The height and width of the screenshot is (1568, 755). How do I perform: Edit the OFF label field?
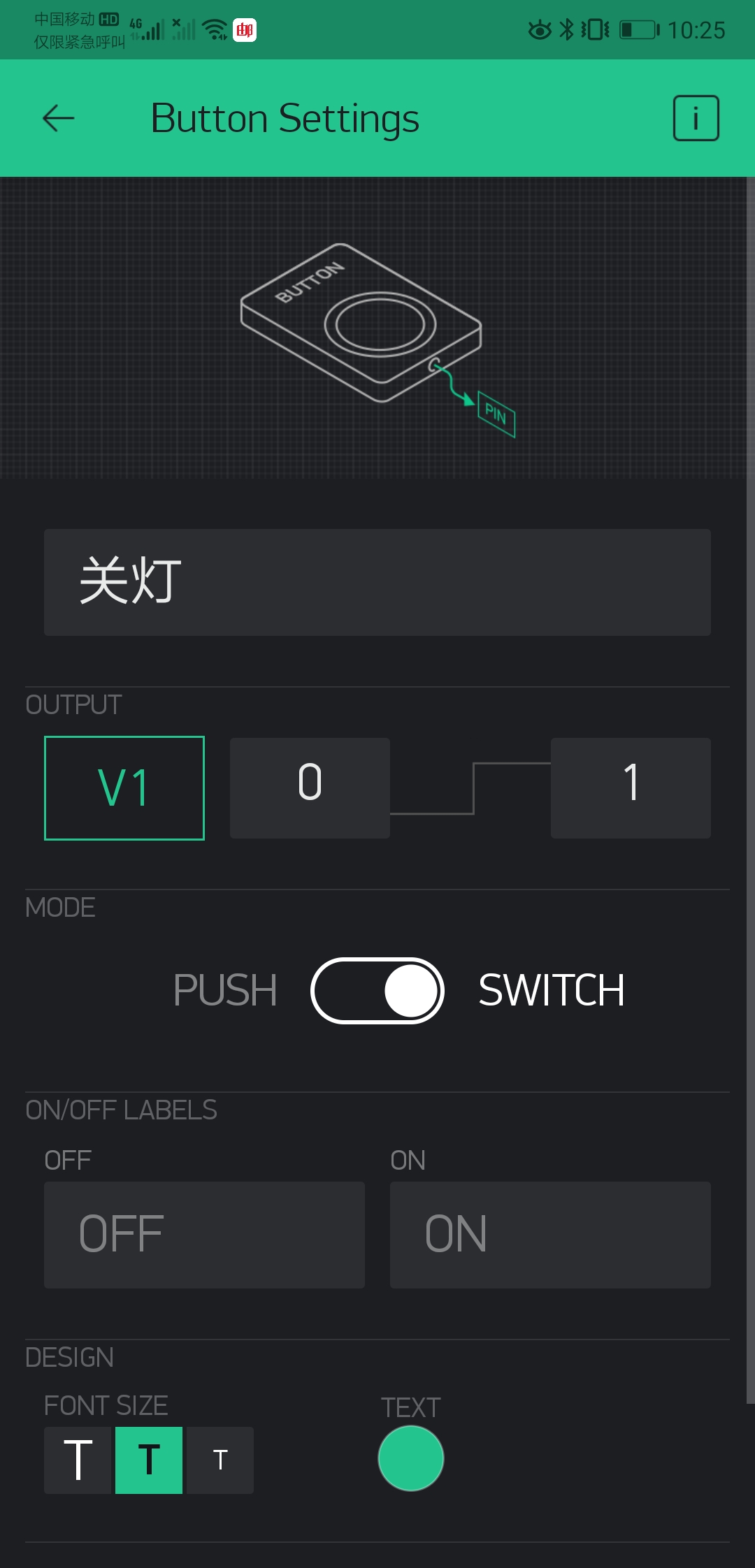[204, 1235]
